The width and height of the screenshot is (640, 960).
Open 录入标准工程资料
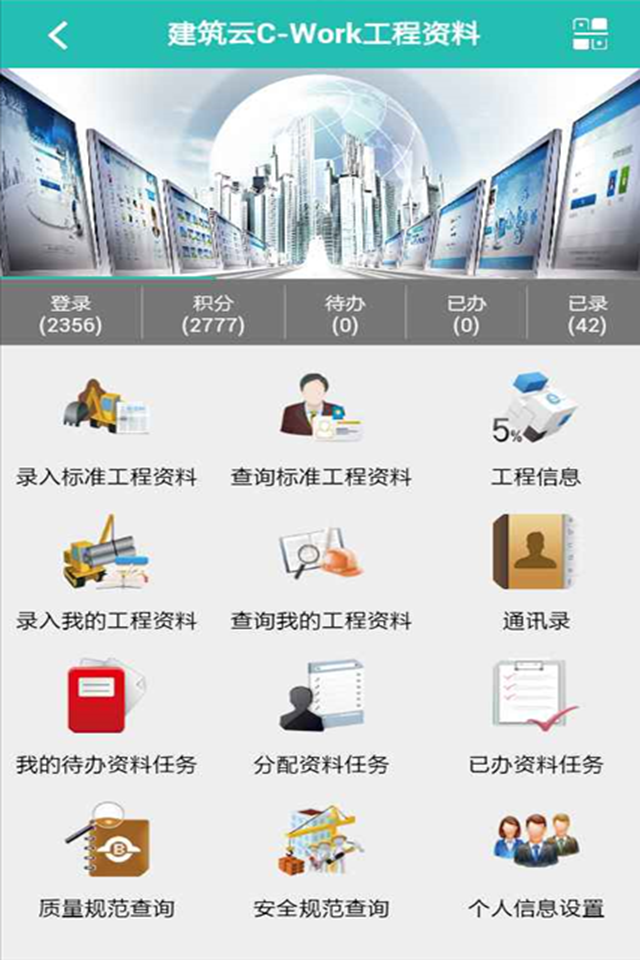pyautogui.click(x=106, y=430)
